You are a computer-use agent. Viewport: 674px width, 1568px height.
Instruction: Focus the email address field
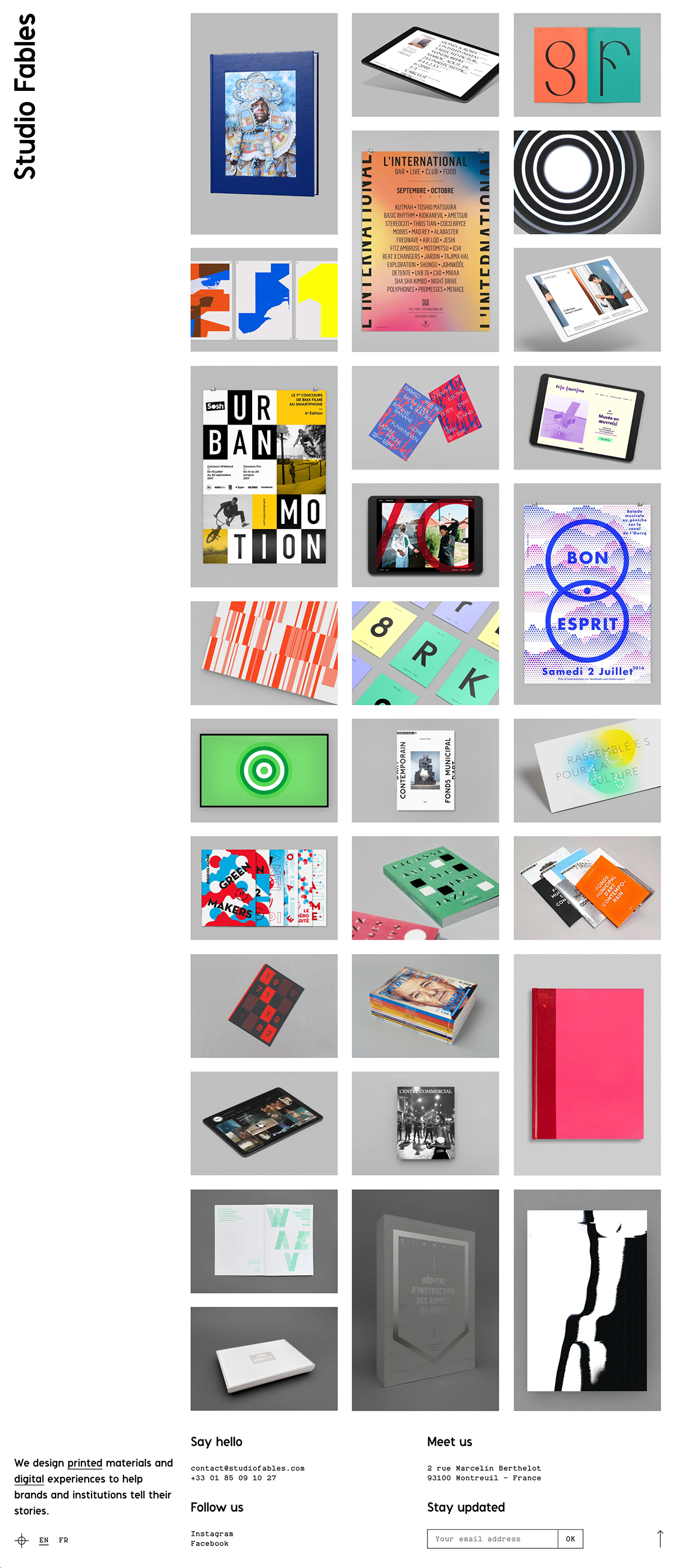(492, 1539)
